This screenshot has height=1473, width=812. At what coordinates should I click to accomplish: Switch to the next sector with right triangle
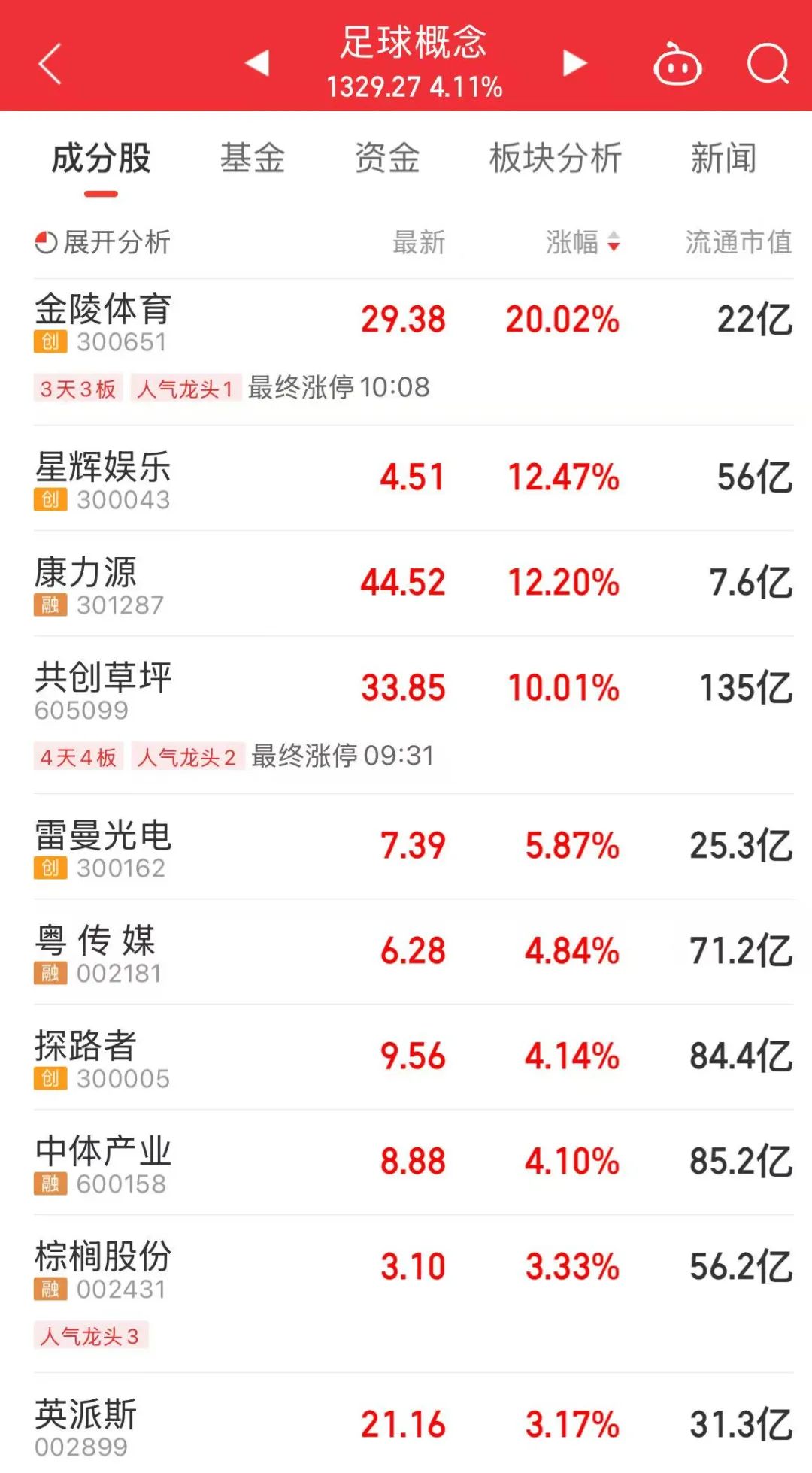coord(574,63)
